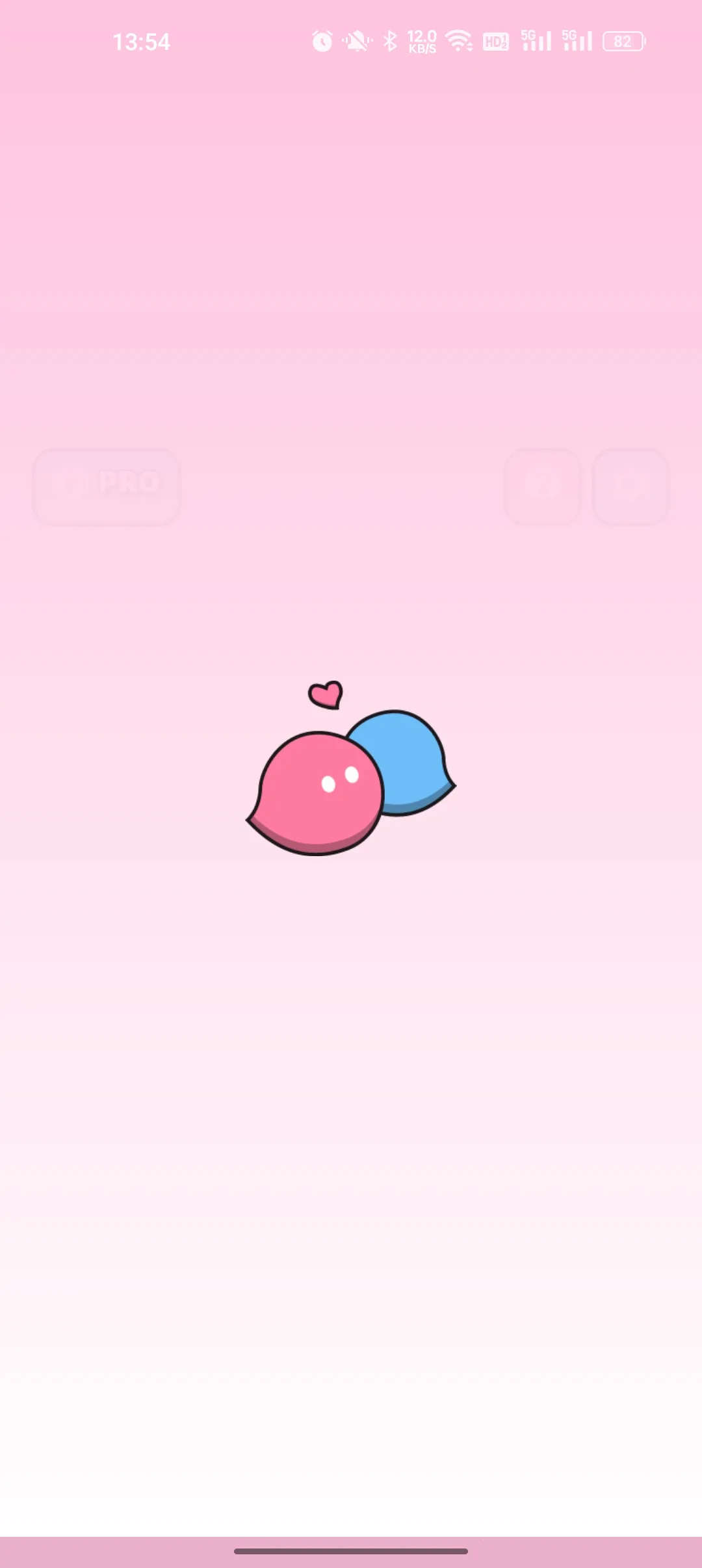Toggle the Bluetooth status icon
This screenshot has width=702, height=1568.
point(390,40)
